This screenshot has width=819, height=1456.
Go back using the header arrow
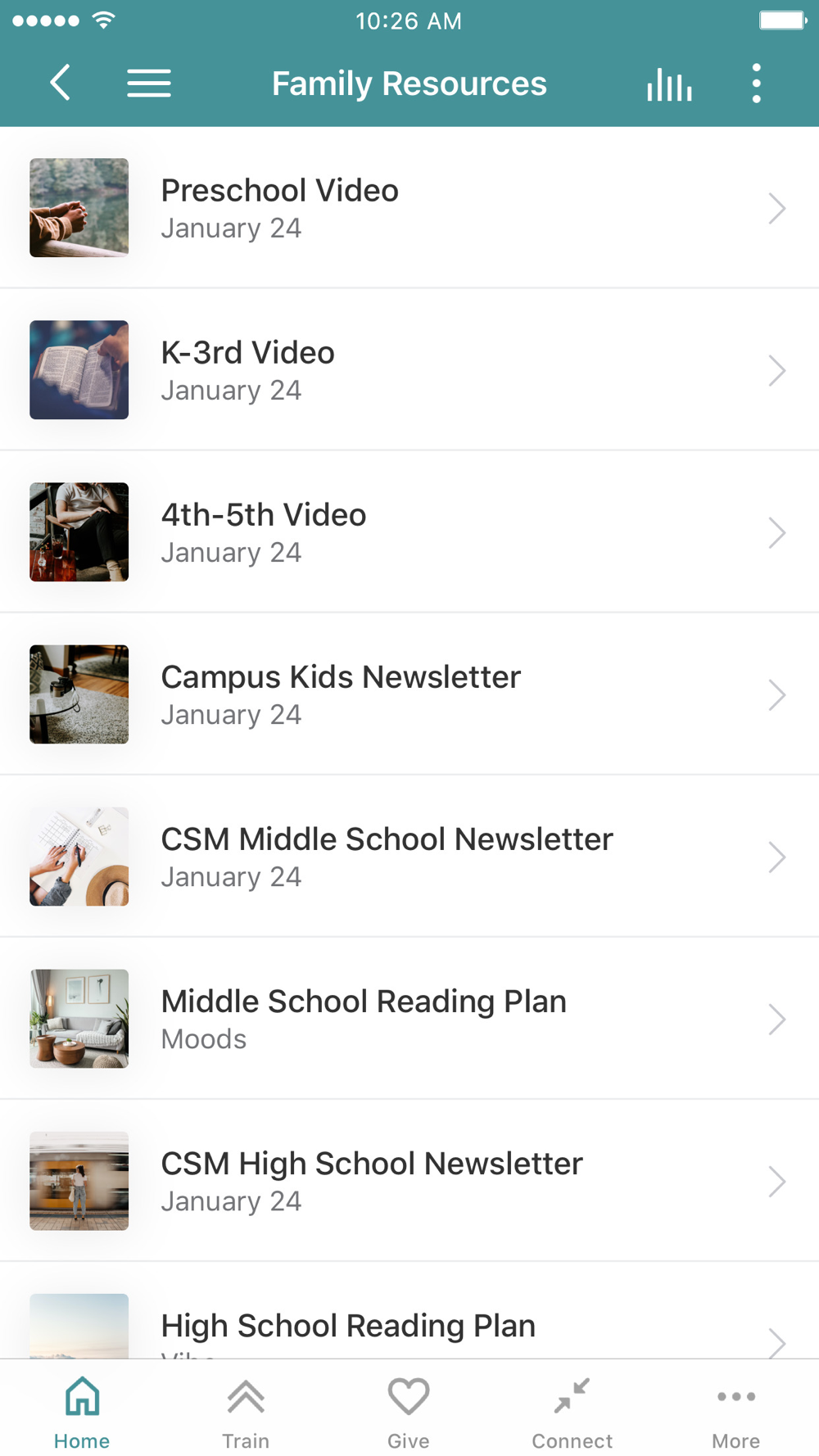pos(60,83)
